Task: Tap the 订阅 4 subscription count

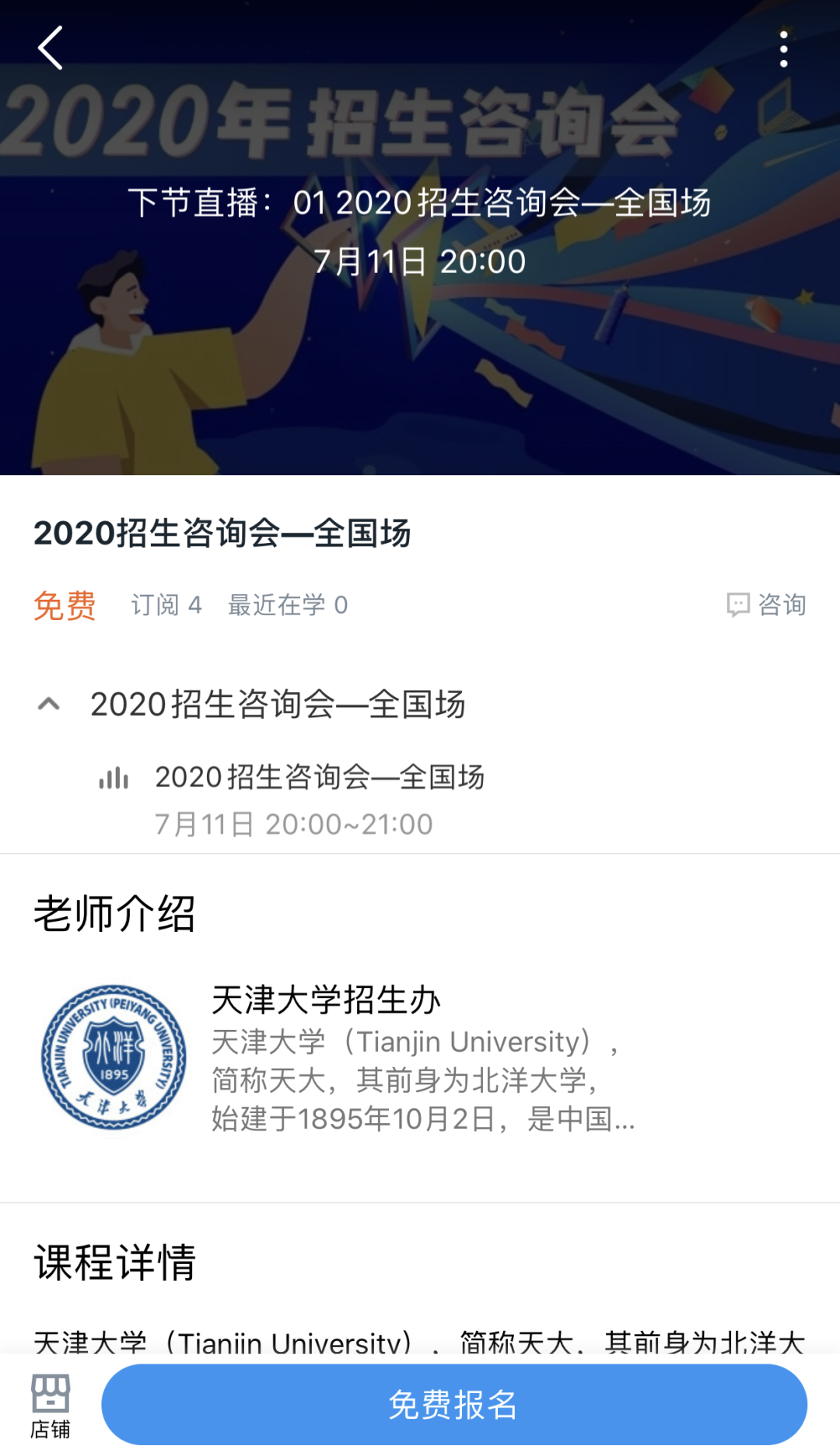Action: (166, 604)
